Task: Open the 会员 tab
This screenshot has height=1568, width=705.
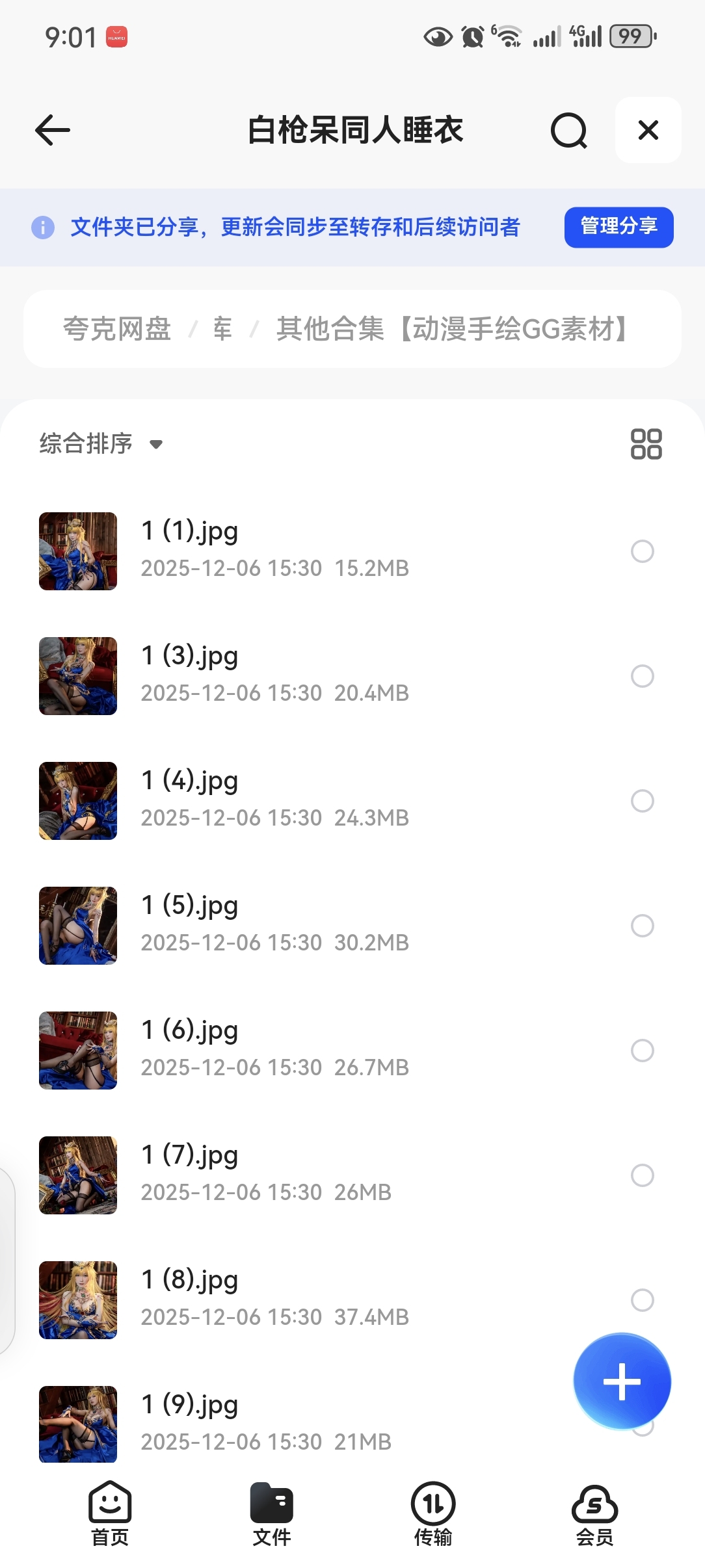Action: (x=594, y=1513)
